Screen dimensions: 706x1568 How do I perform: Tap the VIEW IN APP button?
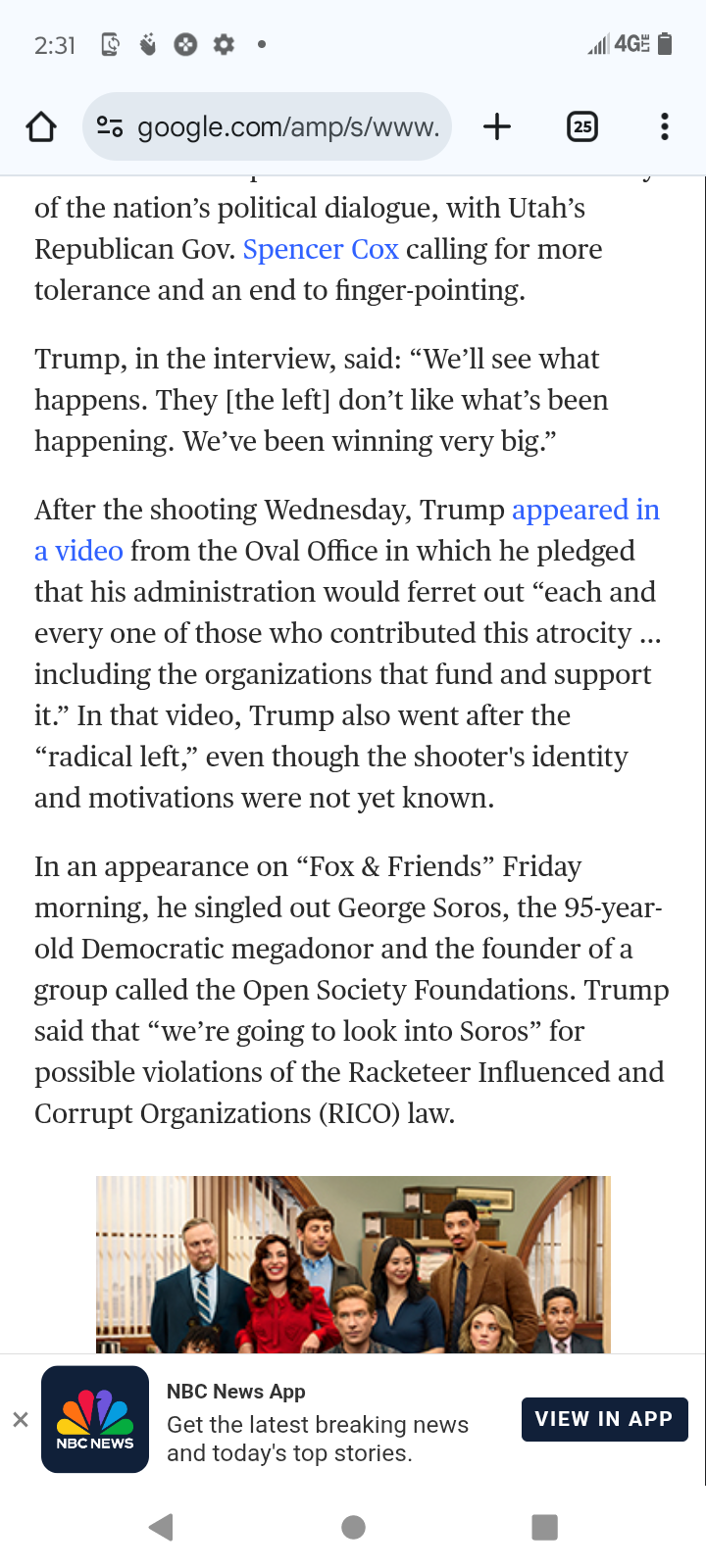click(x=604, y=1419)
